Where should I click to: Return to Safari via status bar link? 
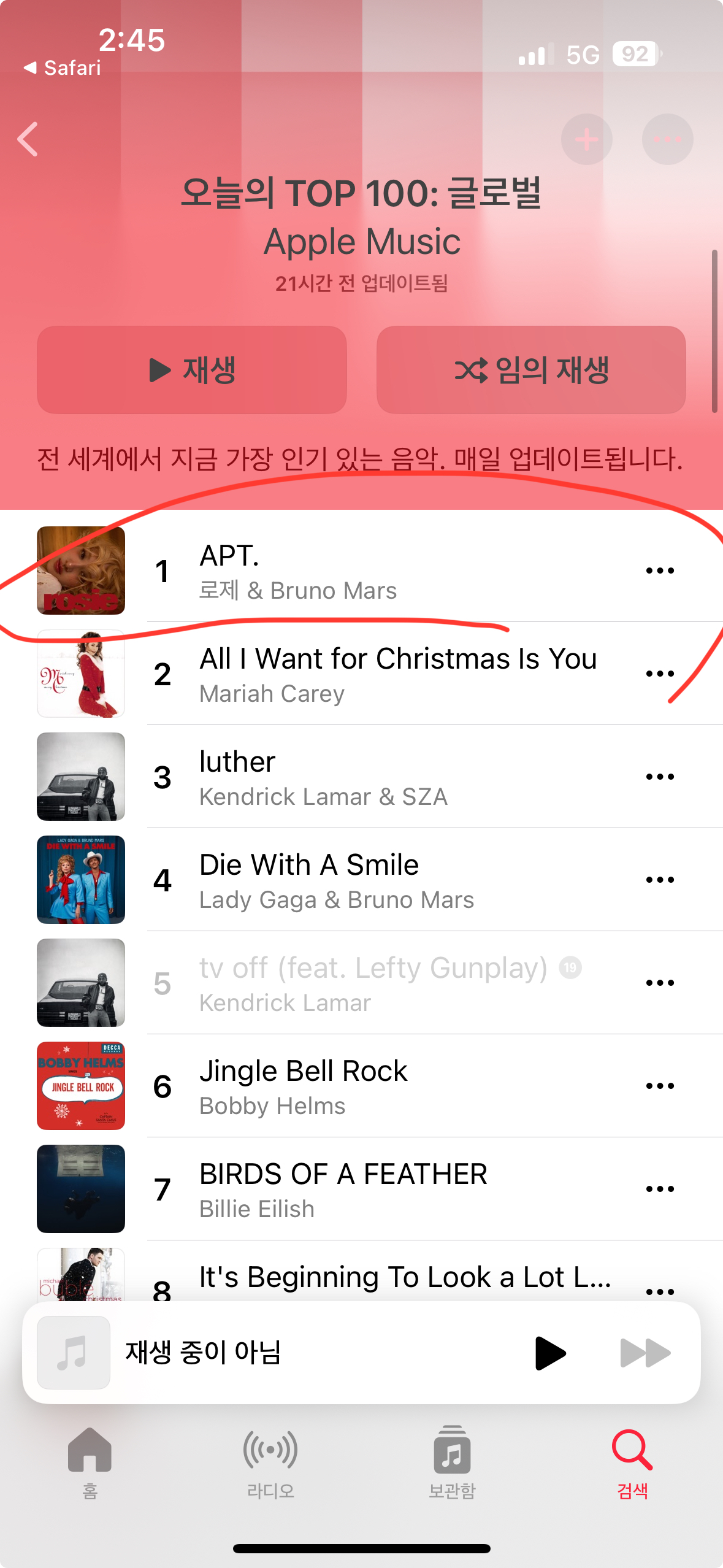click(63, 68)
